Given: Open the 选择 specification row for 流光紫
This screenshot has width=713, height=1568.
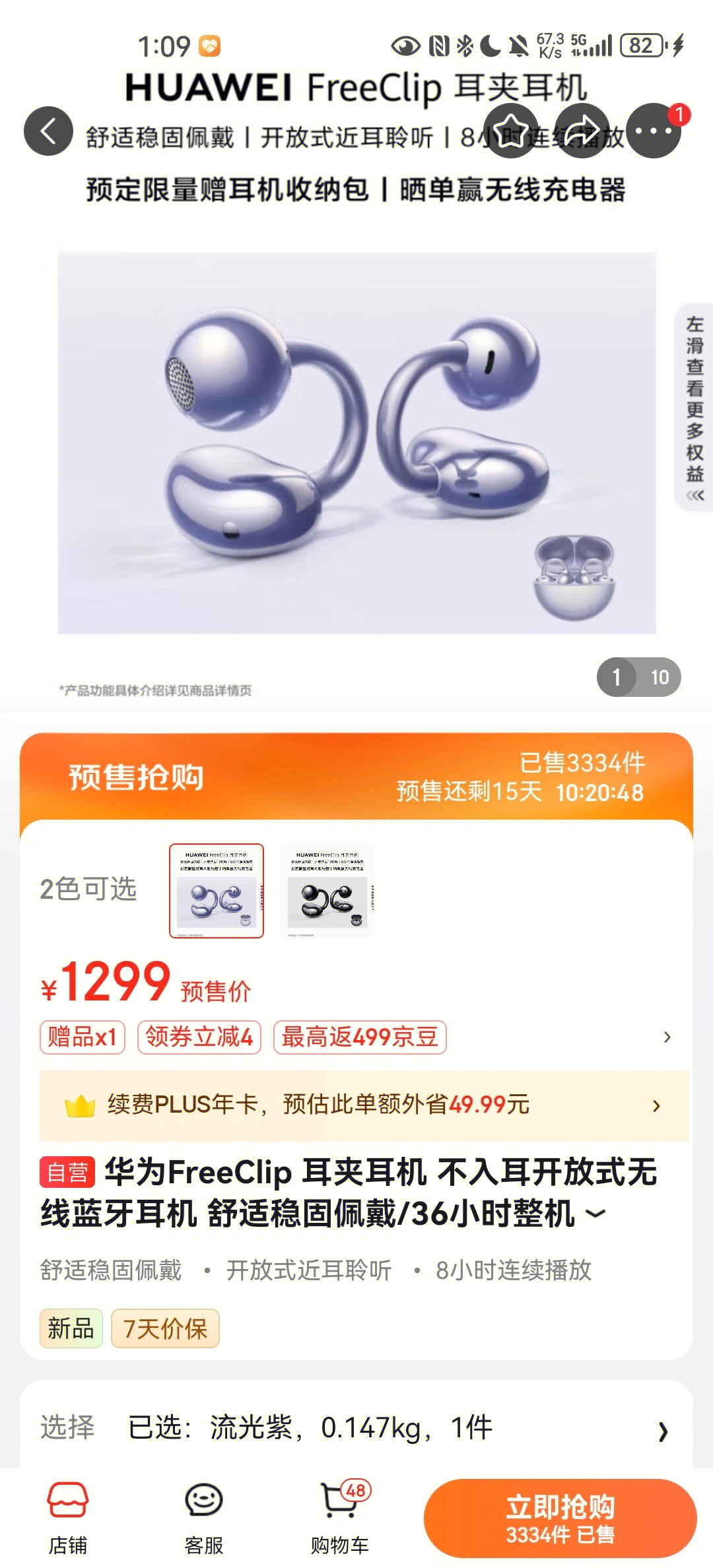Looking at the screenshot, I should click(x=356, y=1428).
